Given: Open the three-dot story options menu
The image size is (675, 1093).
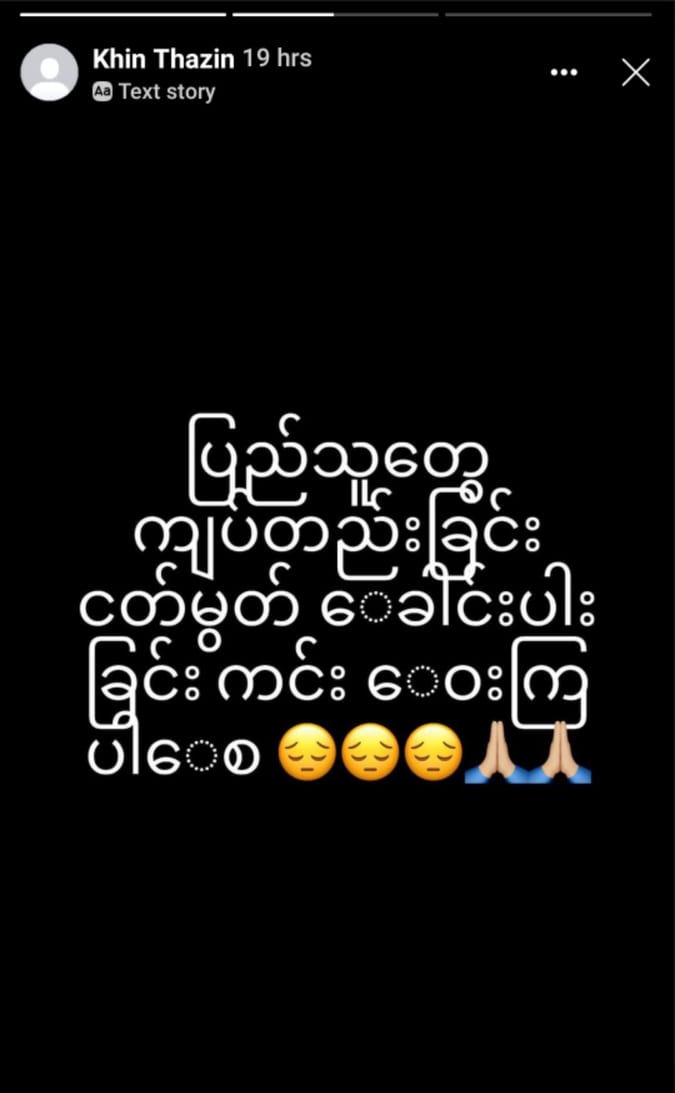Looking at the screenshot, I should [564, 73].
